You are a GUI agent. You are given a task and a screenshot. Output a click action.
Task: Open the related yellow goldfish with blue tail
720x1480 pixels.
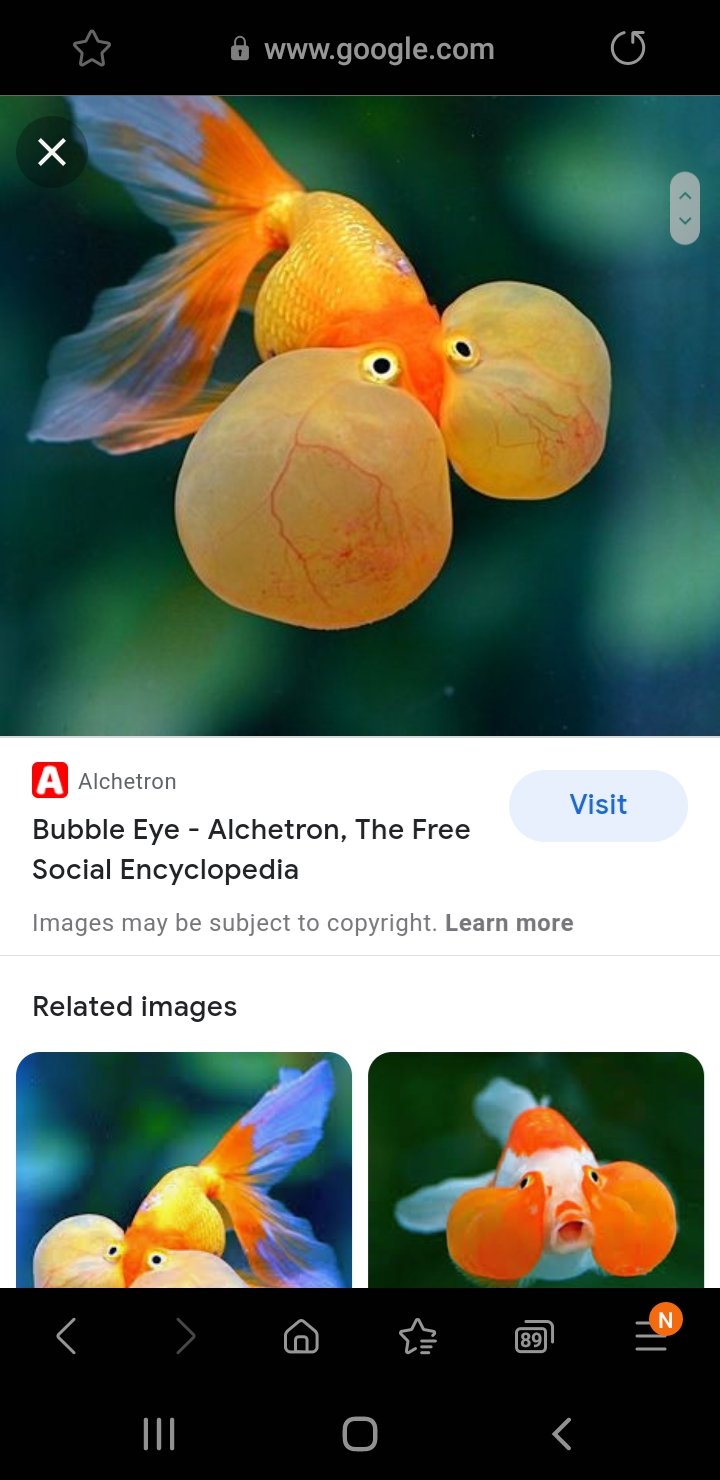click(x=184, y=1169)
